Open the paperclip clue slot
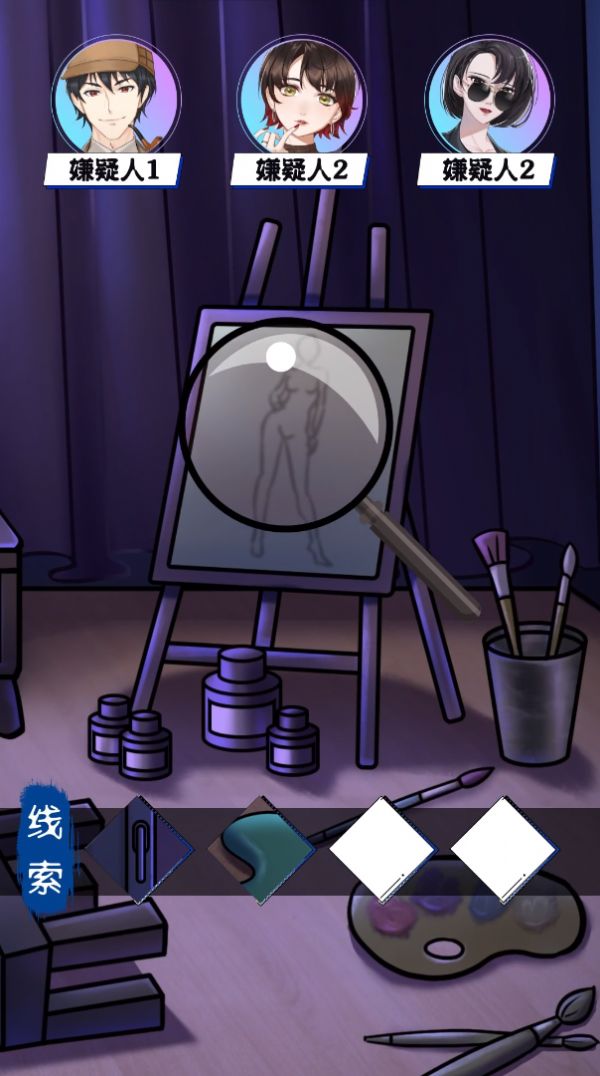This screenshot has width=600, height=1076. click(x=140, y=850)
